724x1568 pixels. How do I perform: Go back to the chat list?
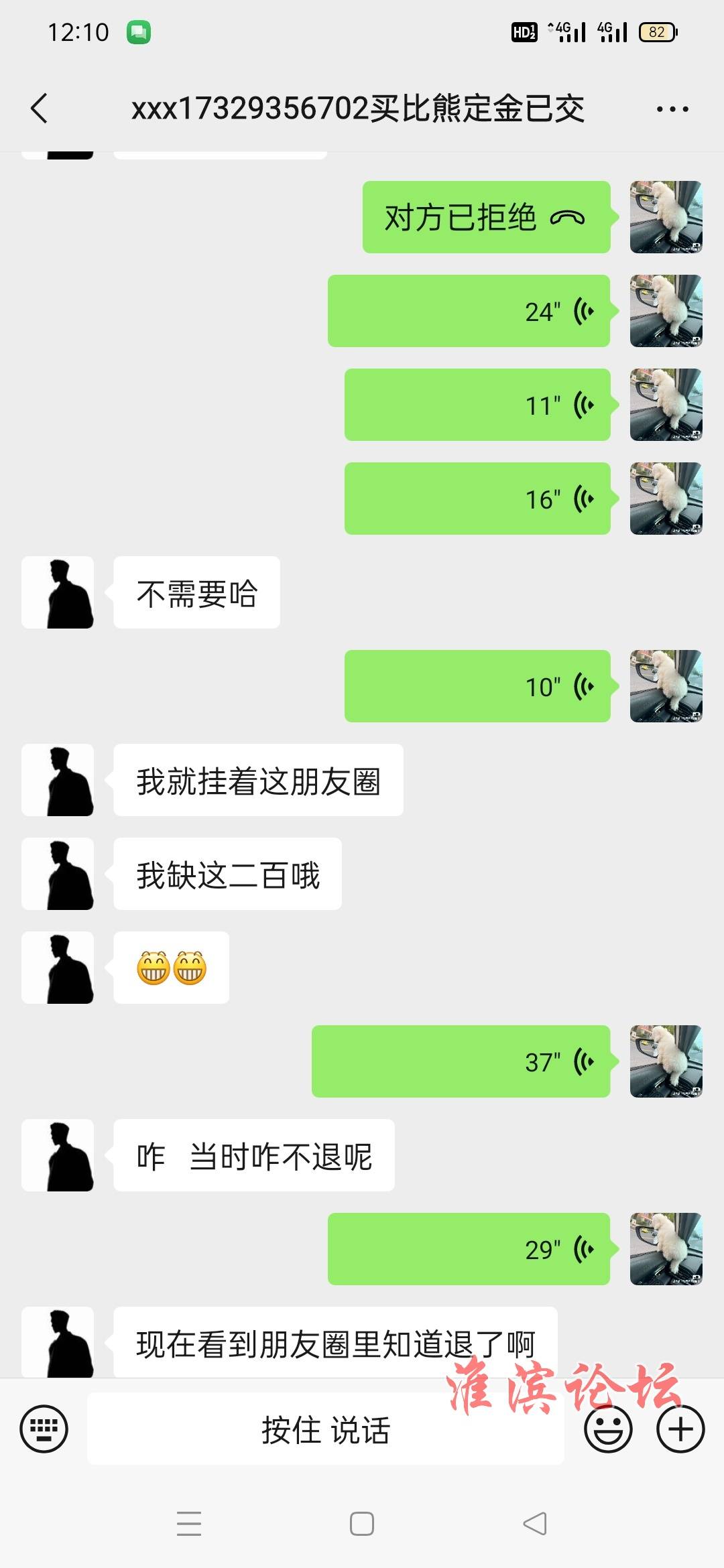coord(40,109)
